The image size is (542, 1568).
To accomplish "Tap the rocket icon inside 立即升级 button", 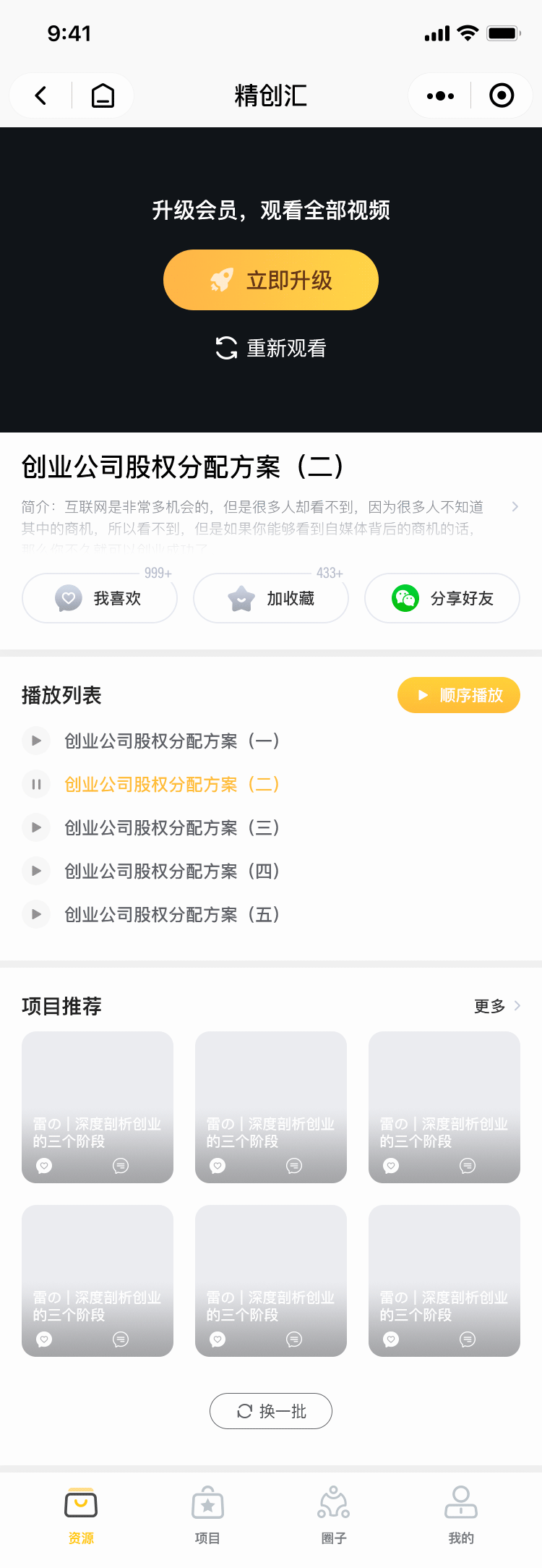I will point(224,279).
